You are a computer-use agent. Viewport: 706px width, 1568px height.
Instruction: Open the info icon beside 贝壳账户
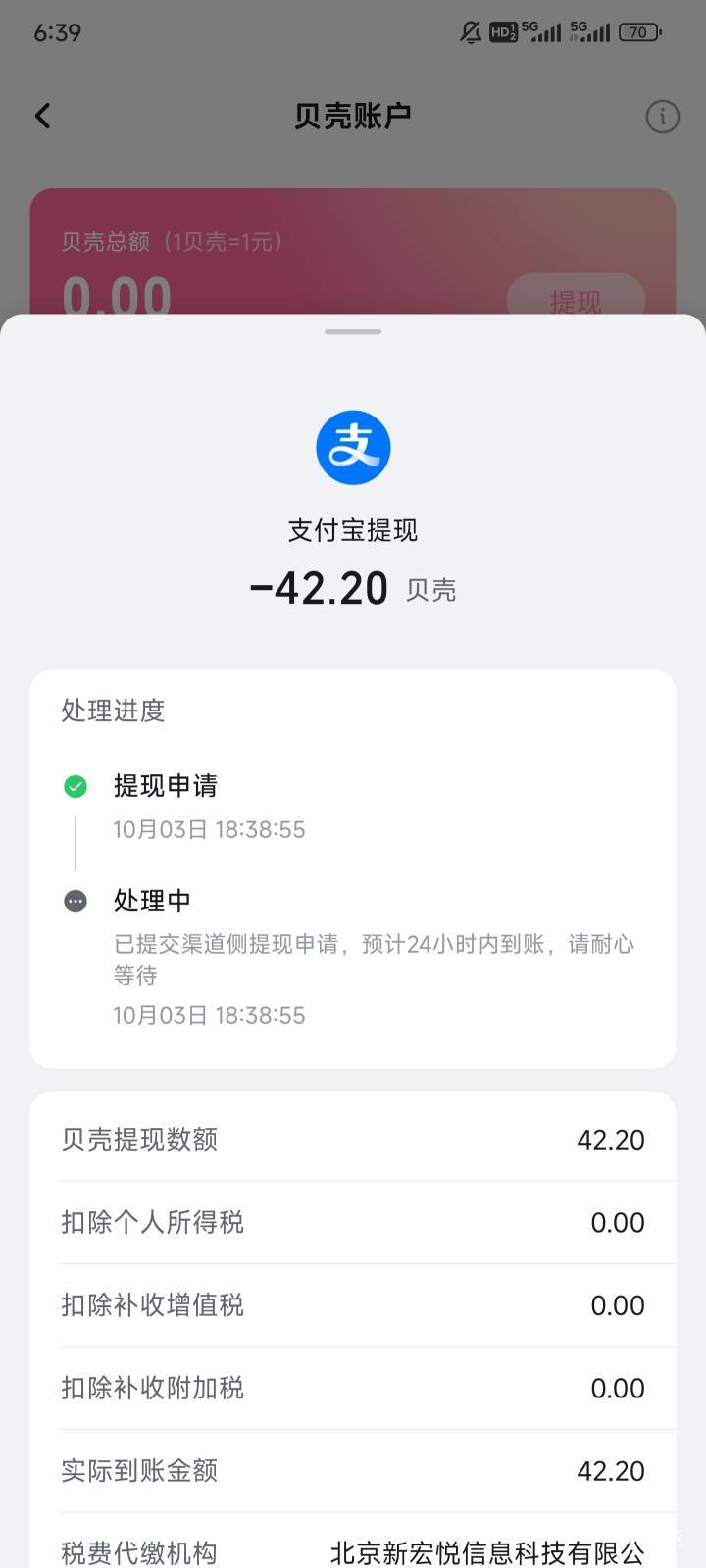pos(662,118)
